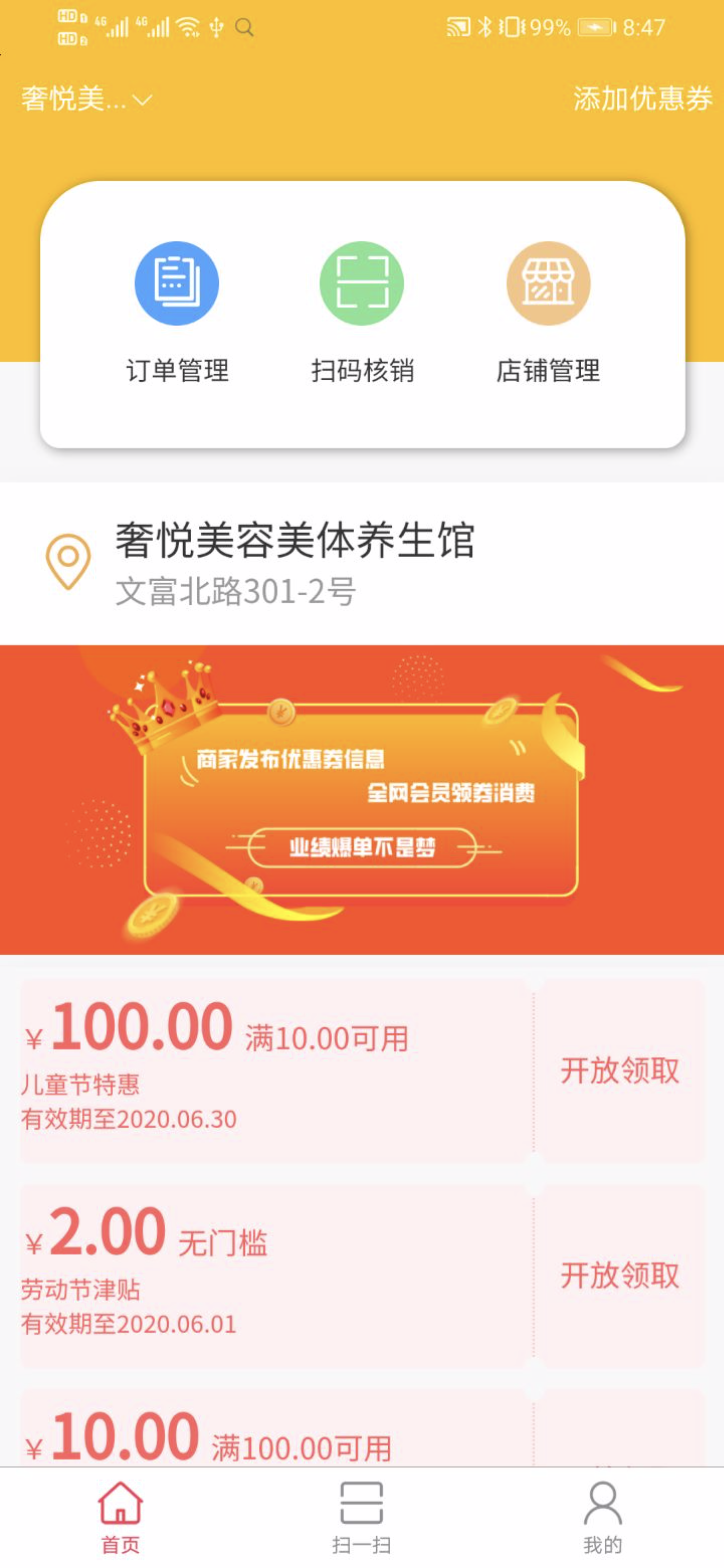Viewport: 724px width, 1568px height.
Task: Open the ¥100.00 儿童节特惠 coupon card
Action: click(270, 1071)
